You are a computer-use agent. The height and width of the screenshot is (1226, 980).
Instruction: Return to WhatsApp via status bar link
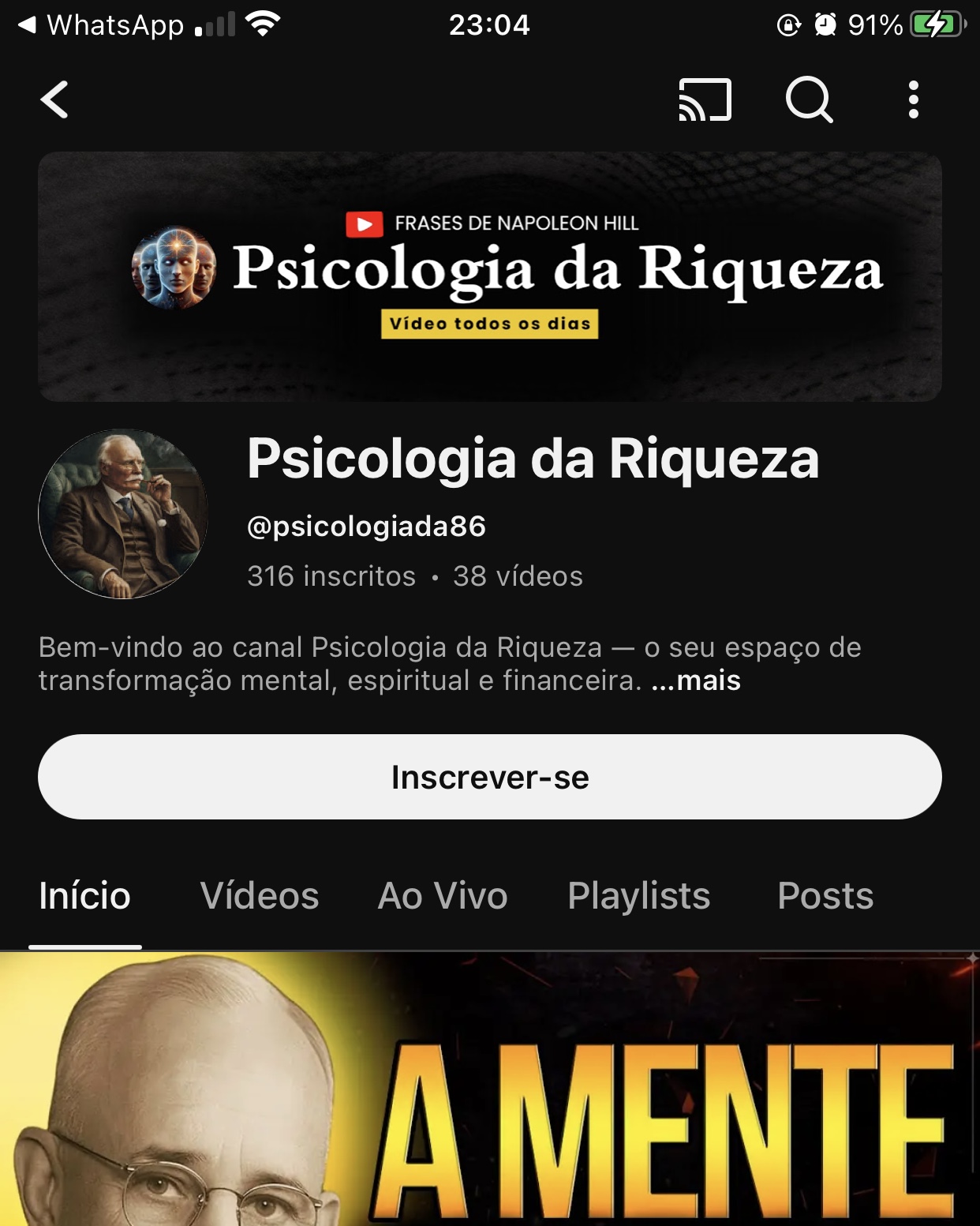point(103,25)
